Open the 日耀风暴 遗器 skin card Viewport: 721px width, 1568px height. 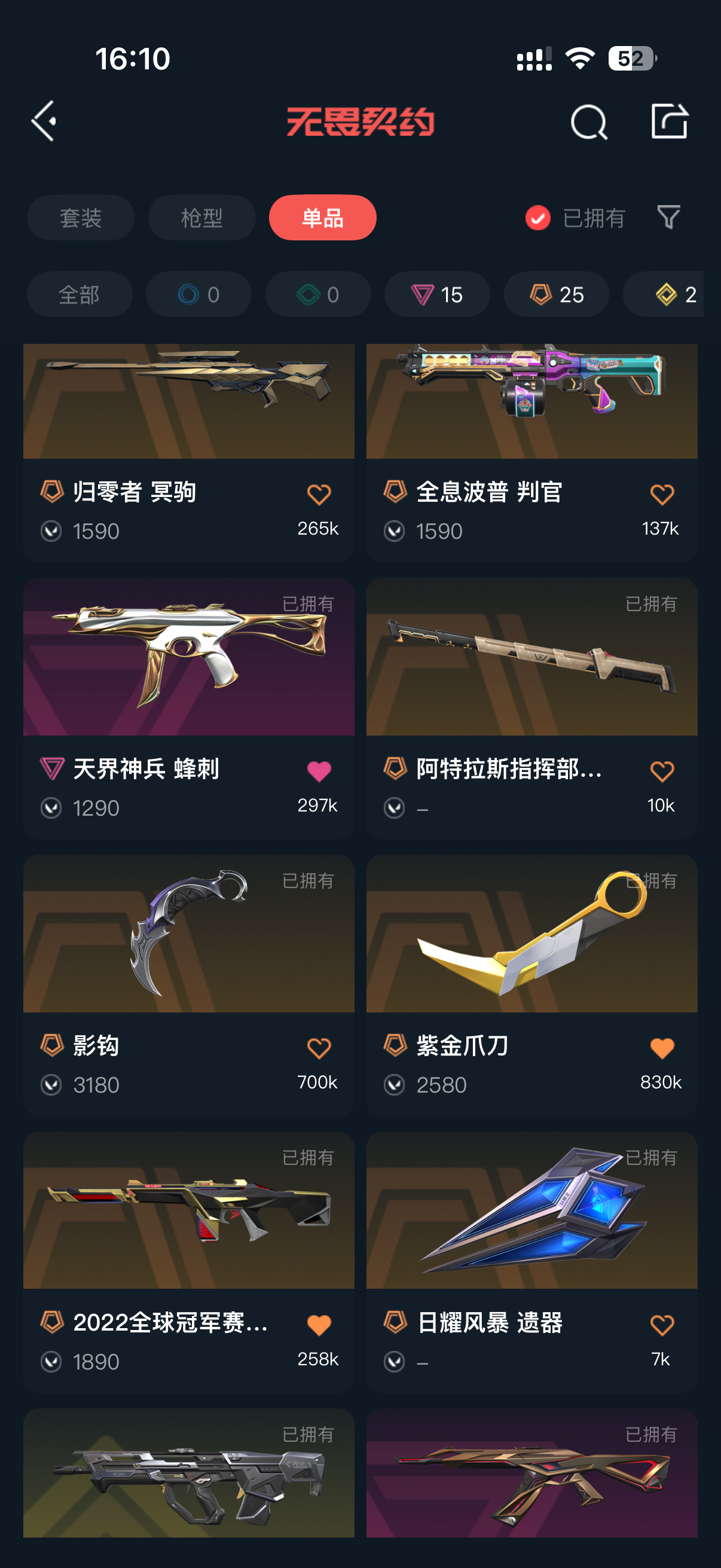click(x=531, y=1262)
